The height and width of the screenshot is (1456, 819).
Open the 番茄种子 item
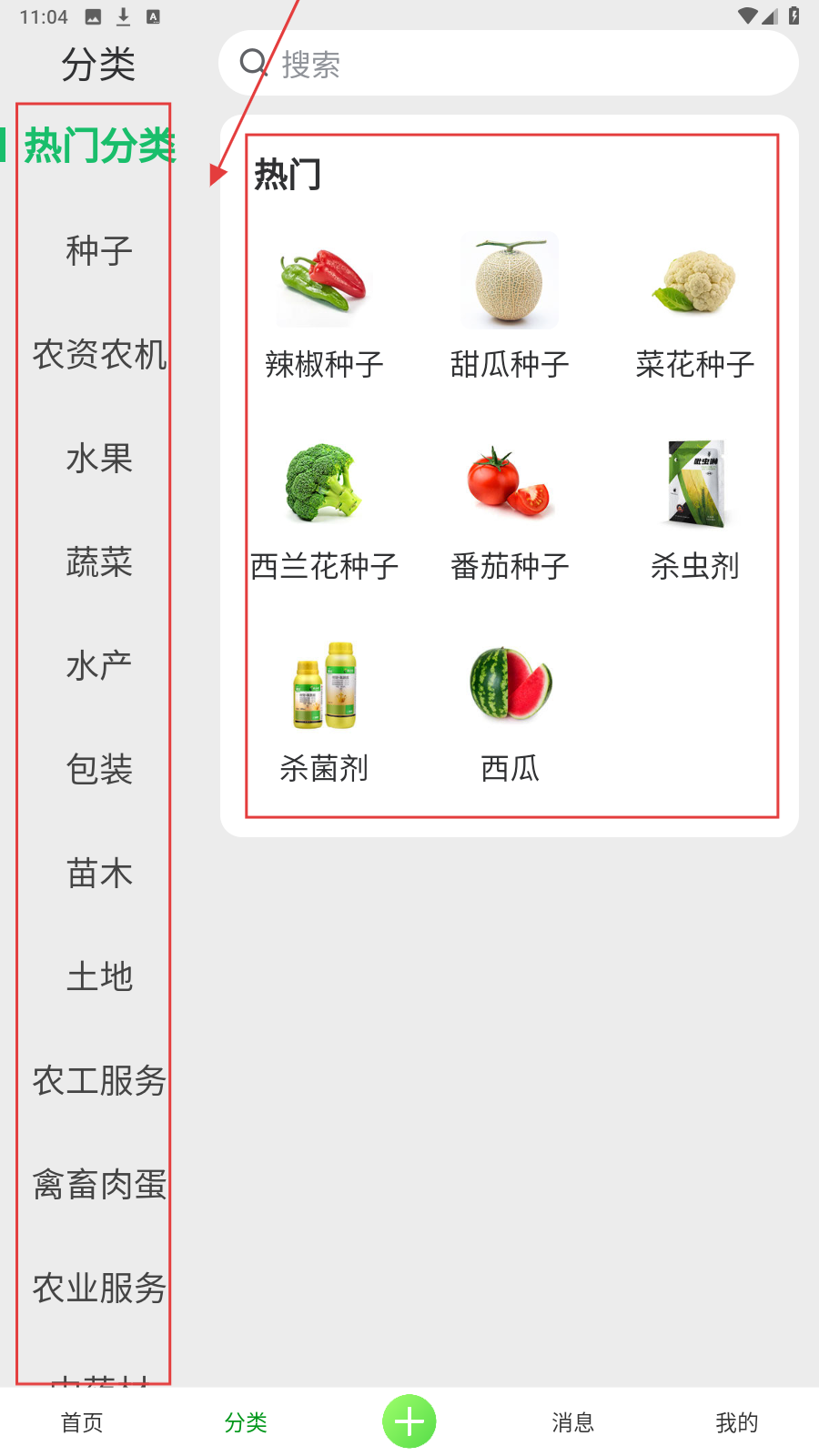[x=510, y=511]
